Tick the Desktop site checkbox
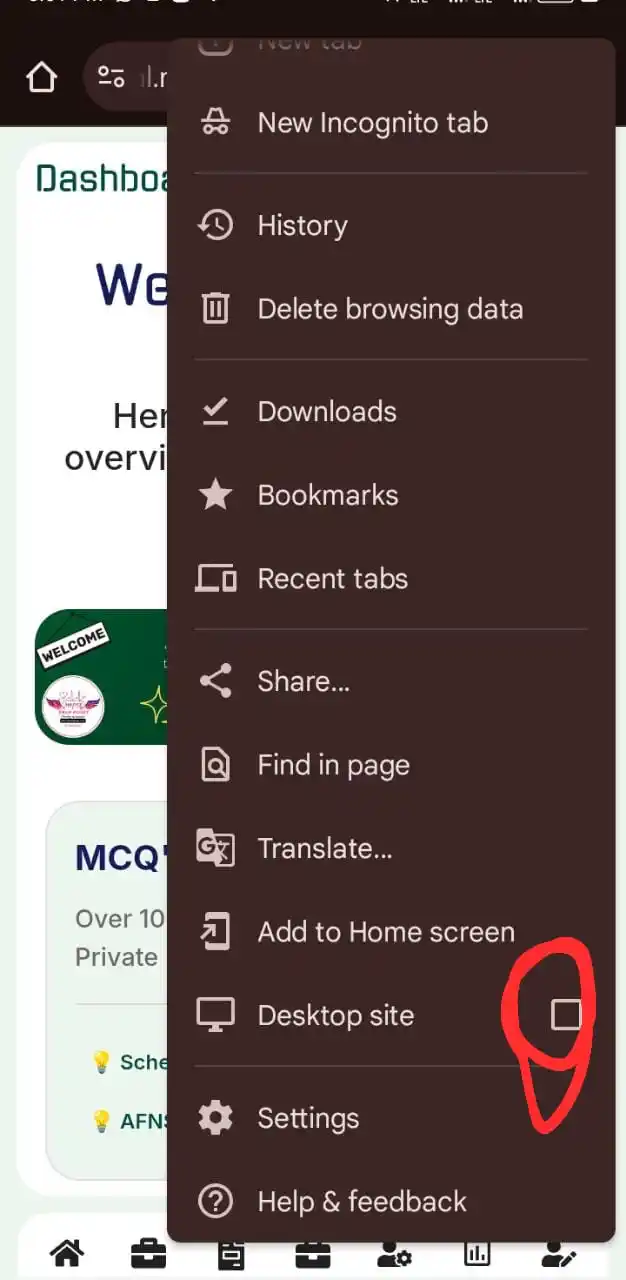 (566, 1015)
